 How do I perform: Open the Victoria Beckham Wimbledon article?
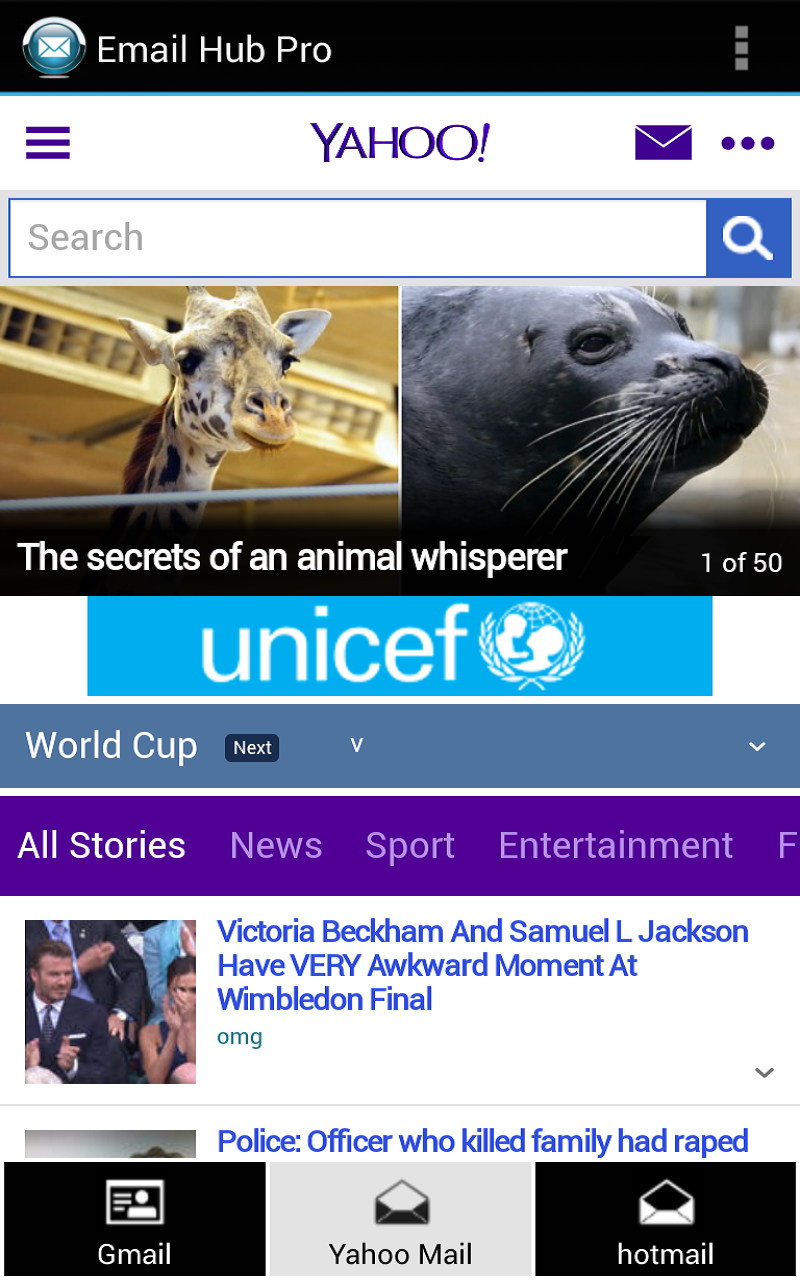click(x=482, y=965)
